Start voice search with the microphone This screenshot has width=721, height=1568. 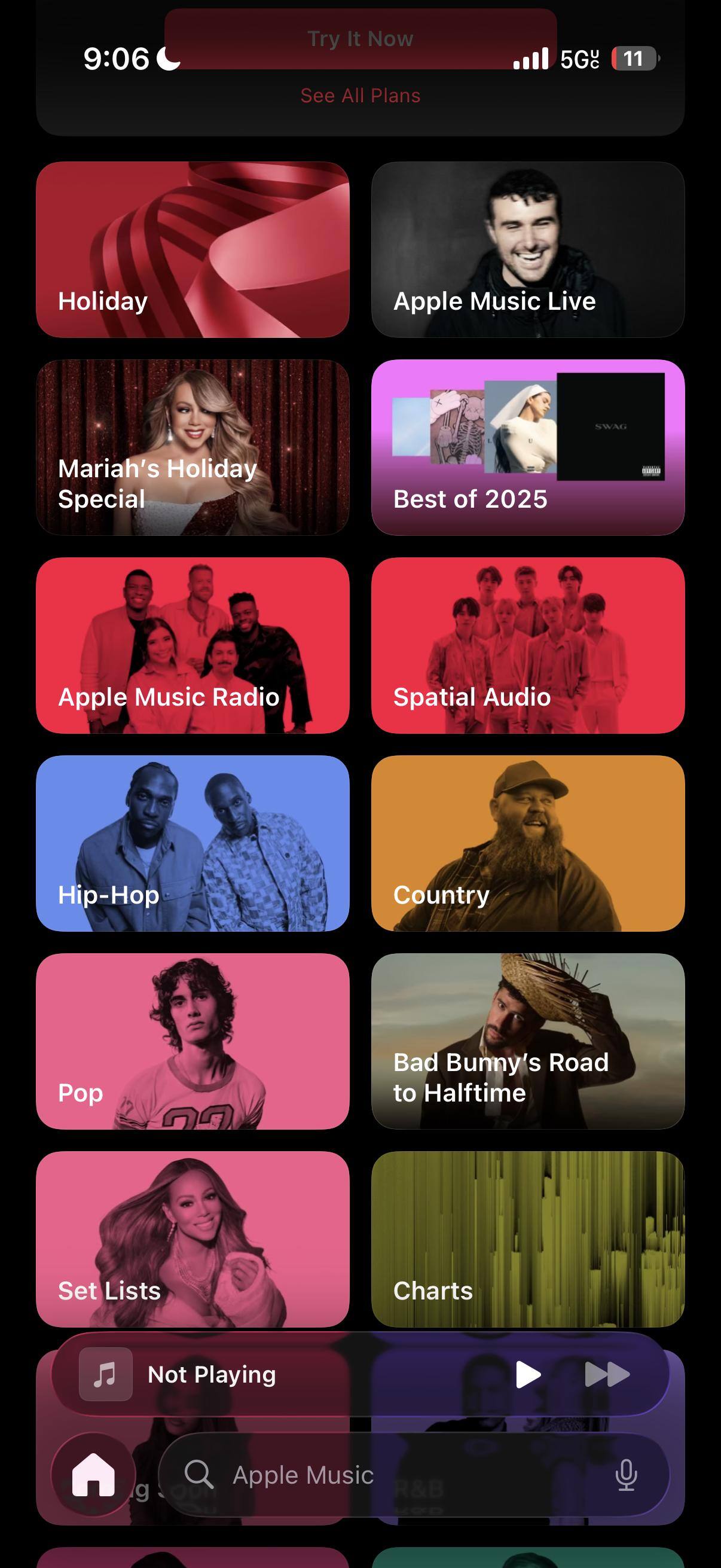tap(626, 1475)
